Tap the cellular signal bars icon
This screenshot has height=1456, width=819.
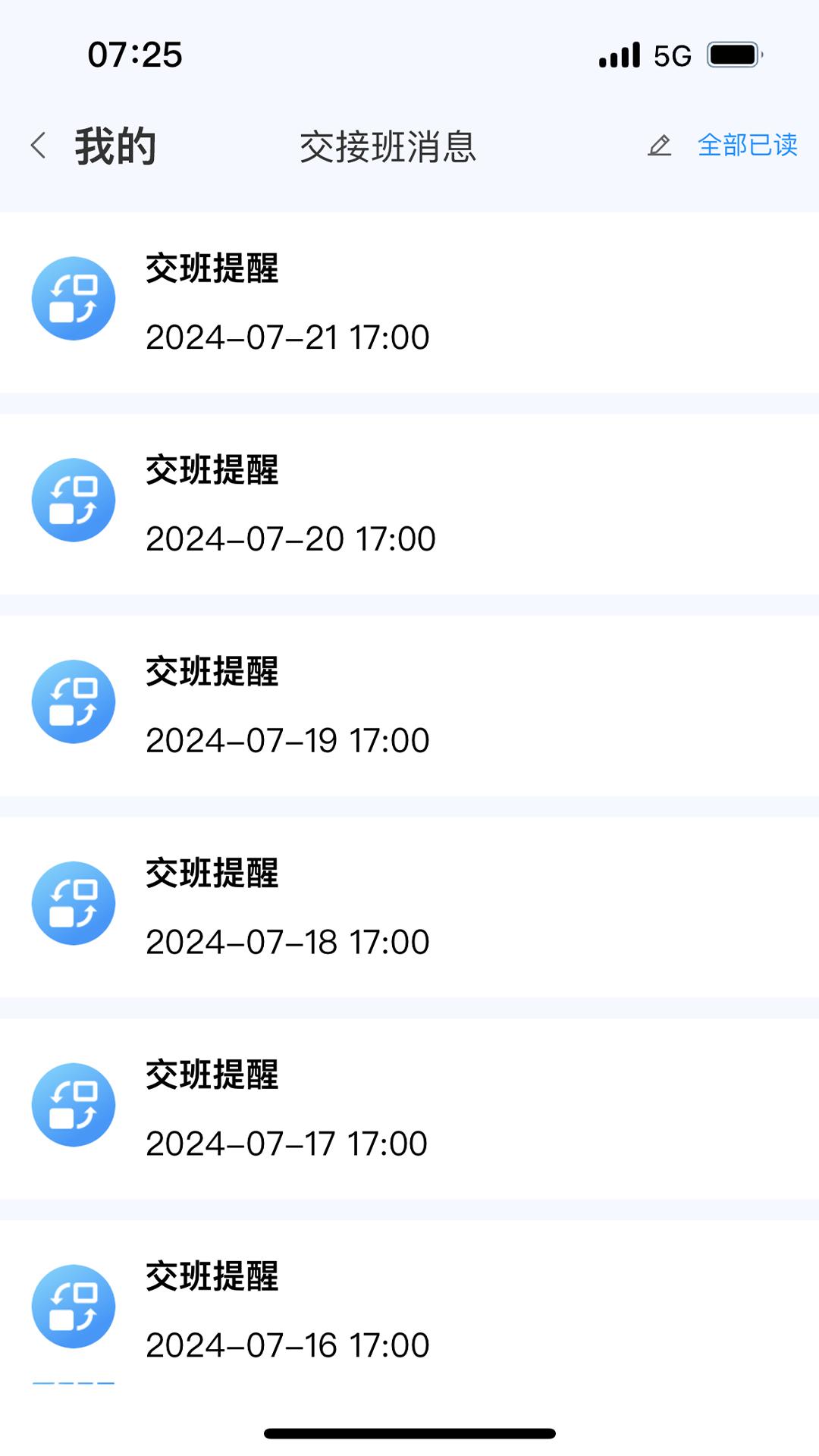[x=617, y=54]
